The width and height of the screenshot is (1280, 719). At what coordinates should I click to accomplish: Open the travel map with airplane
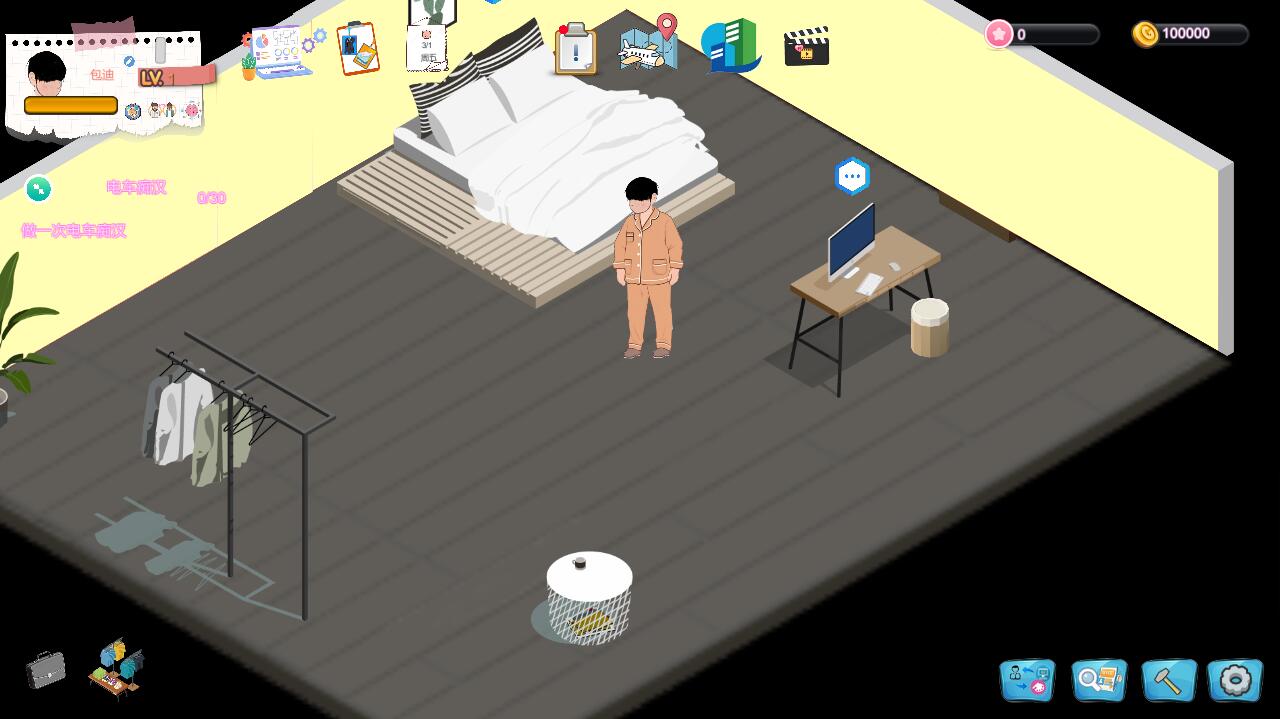(x=649, y=45)
